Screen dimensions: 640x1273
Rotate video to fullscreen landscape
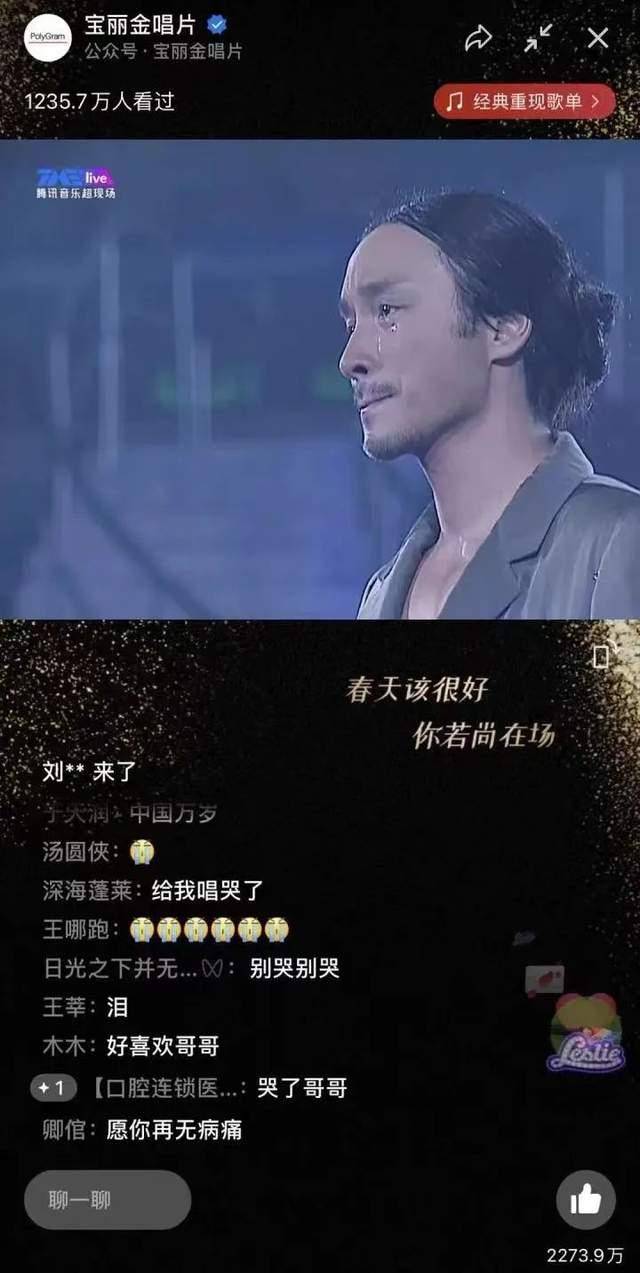pos(602,656)
